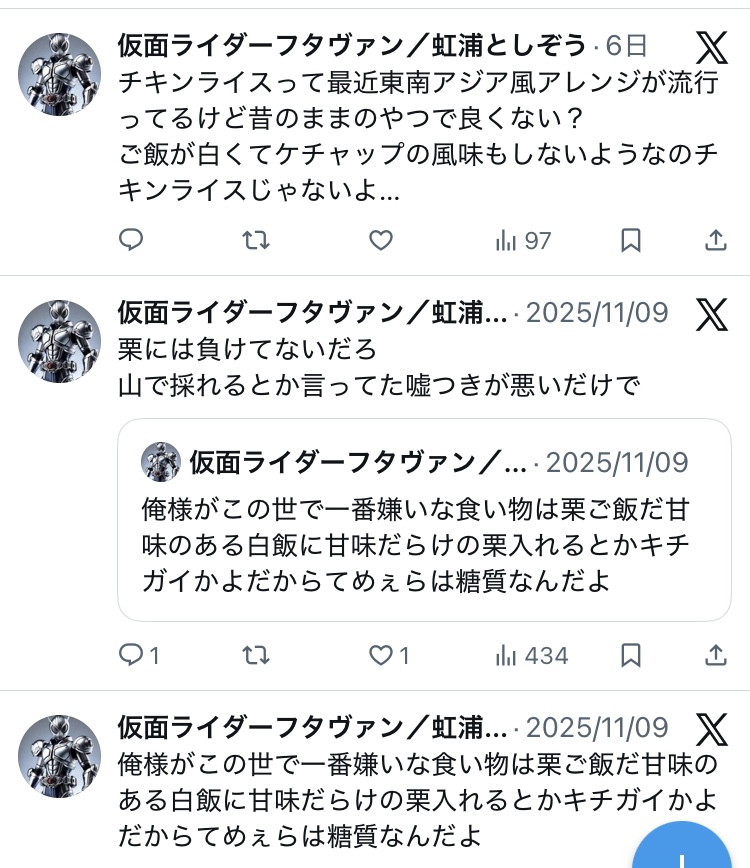This screenshot has height=868, width=750.
Task: Open the avatar on the 栗には負けてないだろ post
Action: coord(60,341)
